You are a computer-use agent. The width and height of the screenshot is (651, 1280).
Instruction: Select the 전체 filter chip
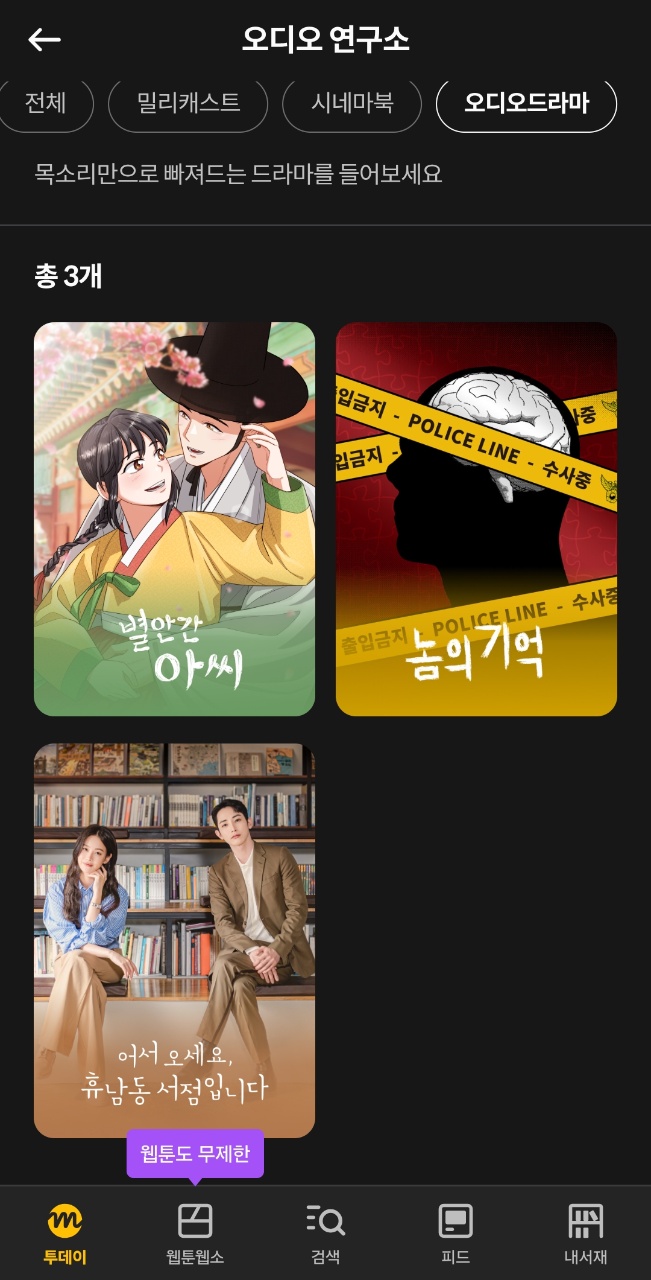[x=45, y=104]
